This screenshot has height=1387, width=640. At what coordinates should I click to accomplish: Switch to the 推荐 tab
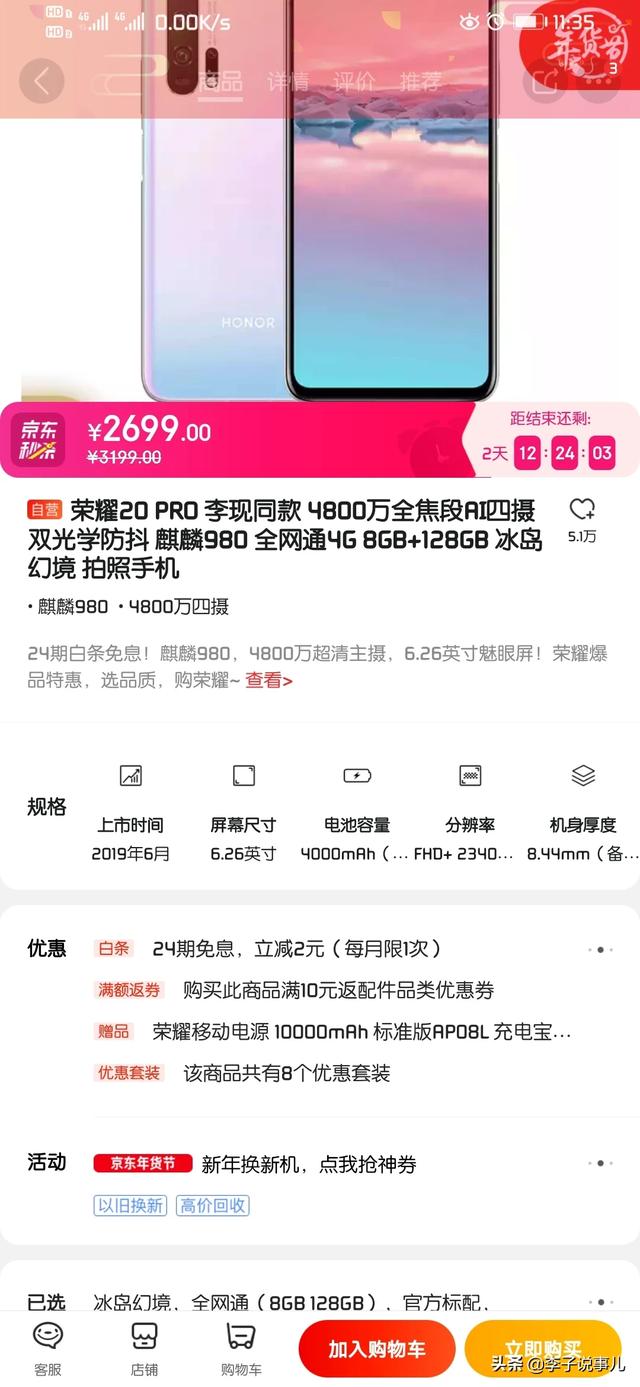point(421,82)
